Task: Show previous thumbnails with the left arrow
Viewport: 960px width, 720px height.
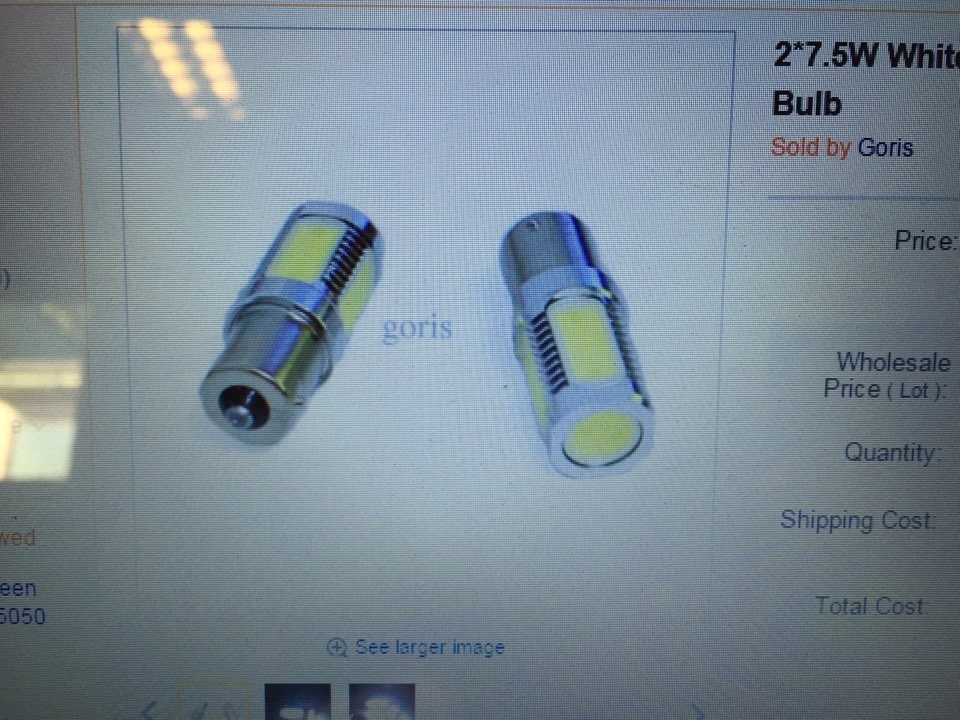Action: (147, 711)
